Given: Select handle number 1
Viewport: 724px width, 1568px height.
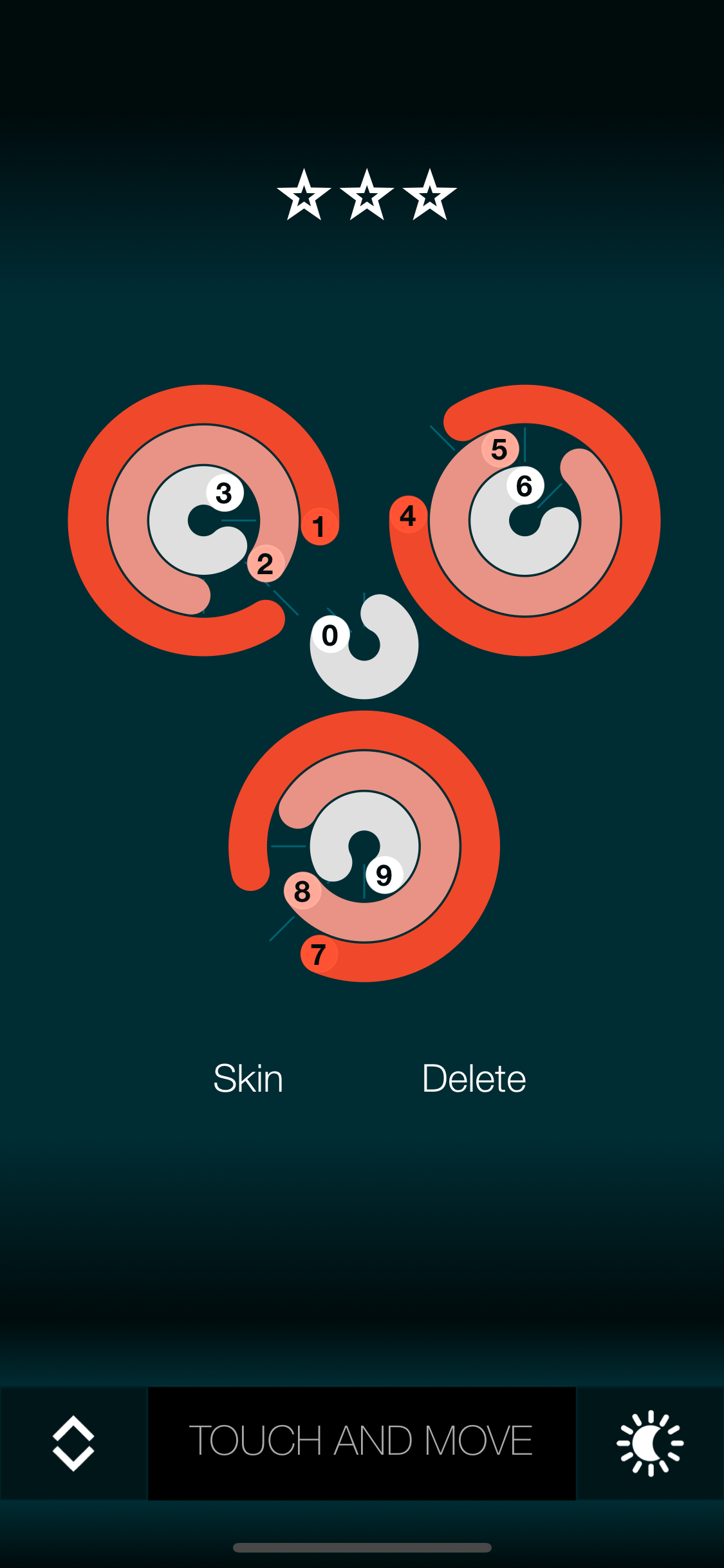Looking at the screenshot, I should 319,527.
